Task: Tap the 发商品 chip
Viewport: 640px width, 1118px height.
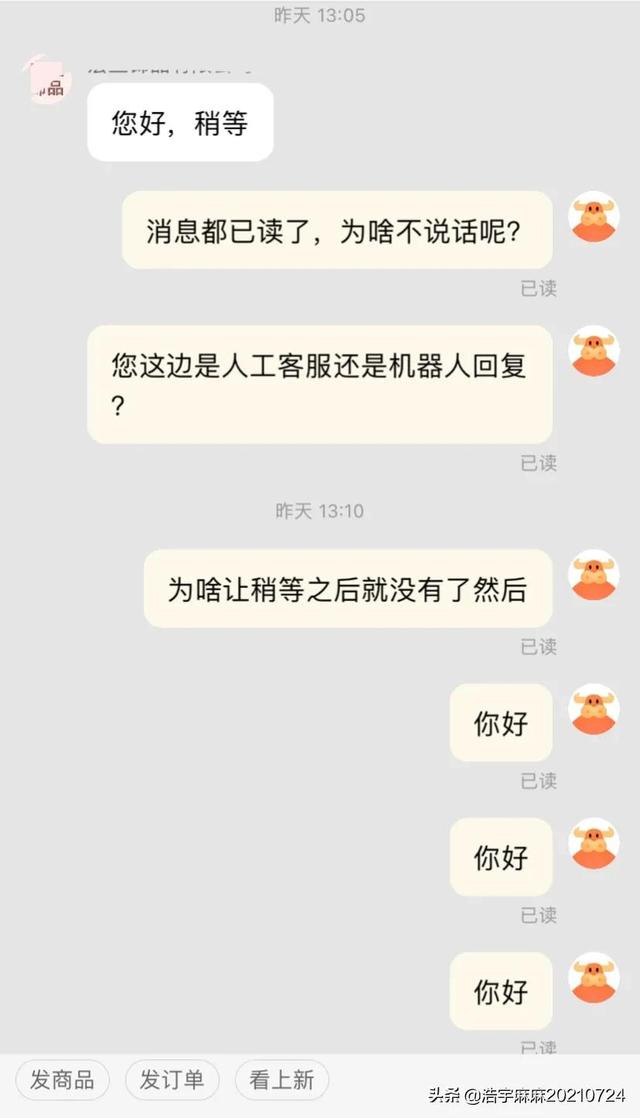Action: pos(62,1080)
